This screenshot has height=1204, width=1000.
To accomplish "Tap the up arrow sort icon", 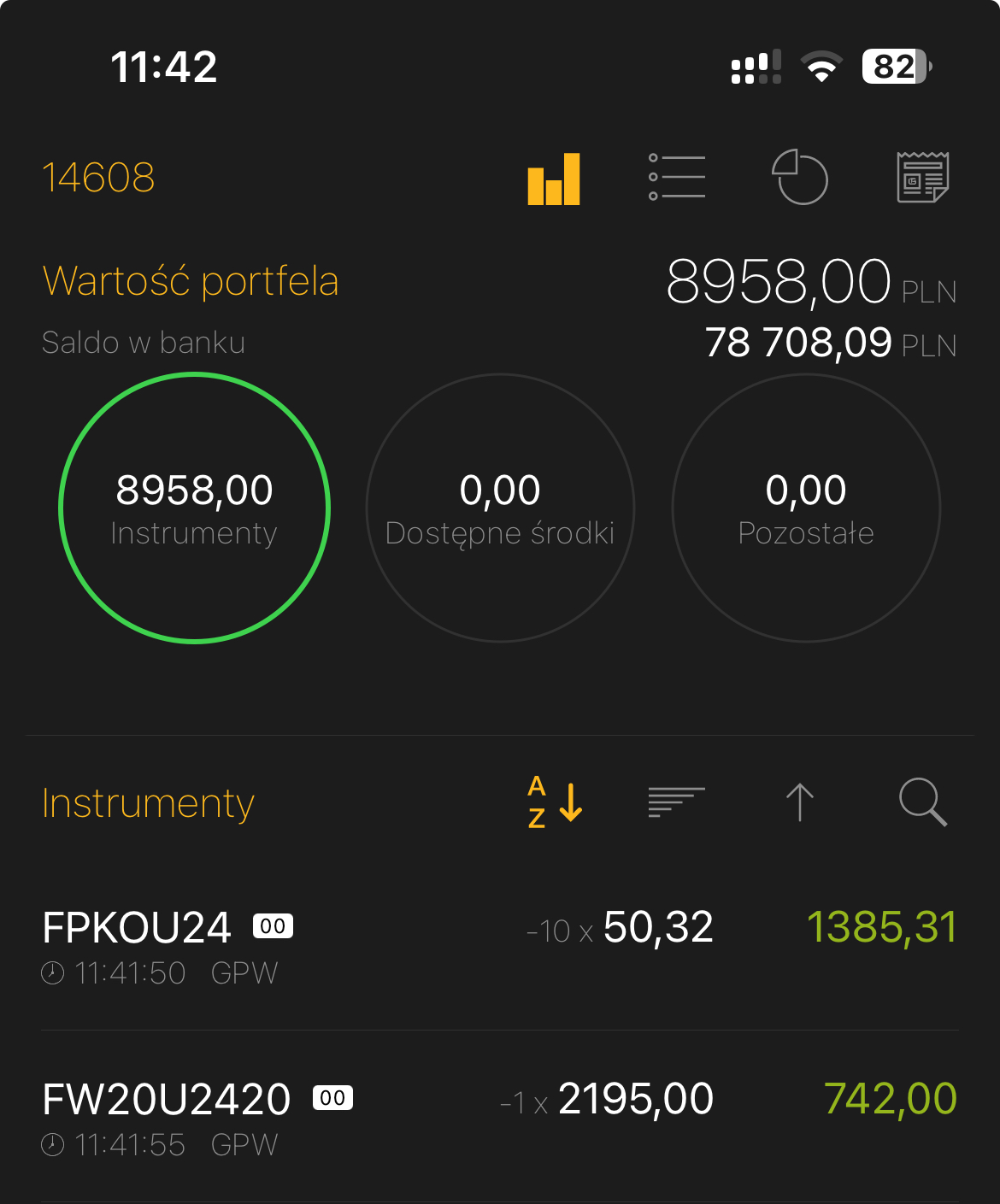I will pos(800,802).
